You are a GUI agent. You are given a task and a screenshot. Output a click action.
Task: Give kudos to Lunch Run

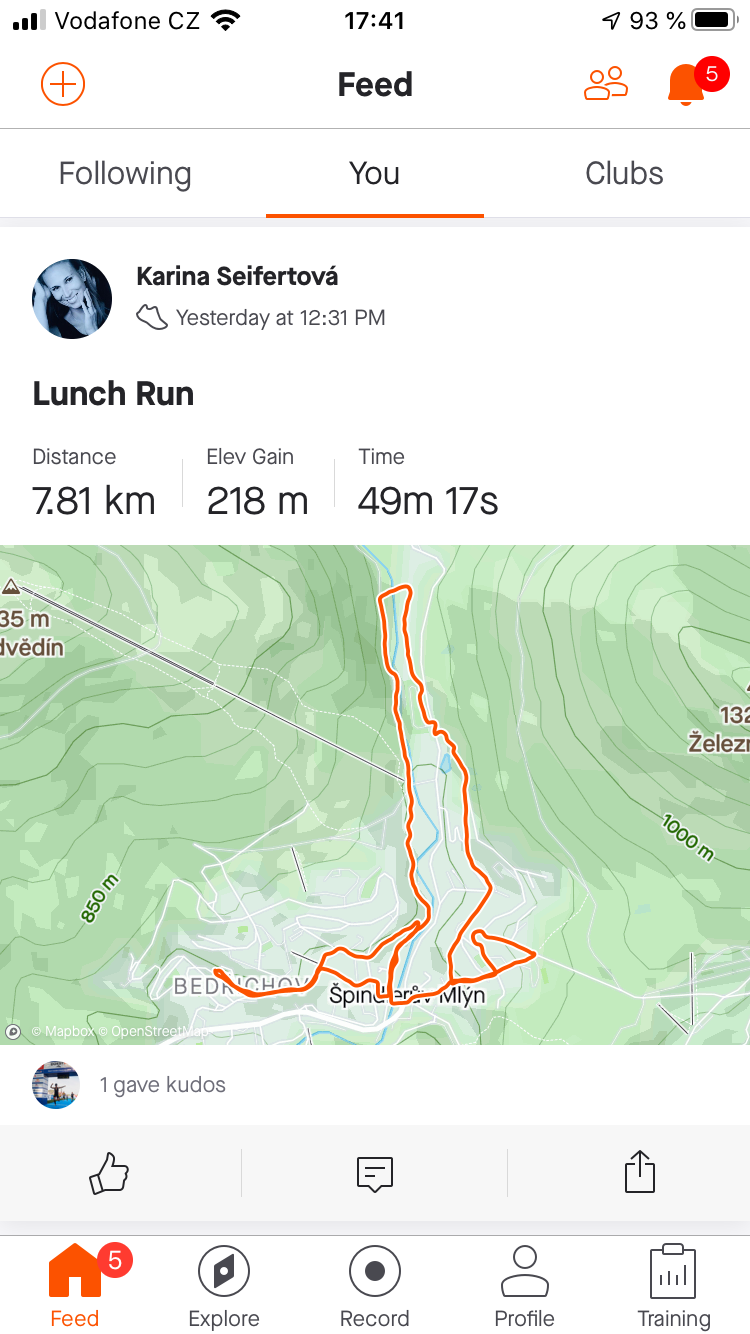(x=110, y=1173)
